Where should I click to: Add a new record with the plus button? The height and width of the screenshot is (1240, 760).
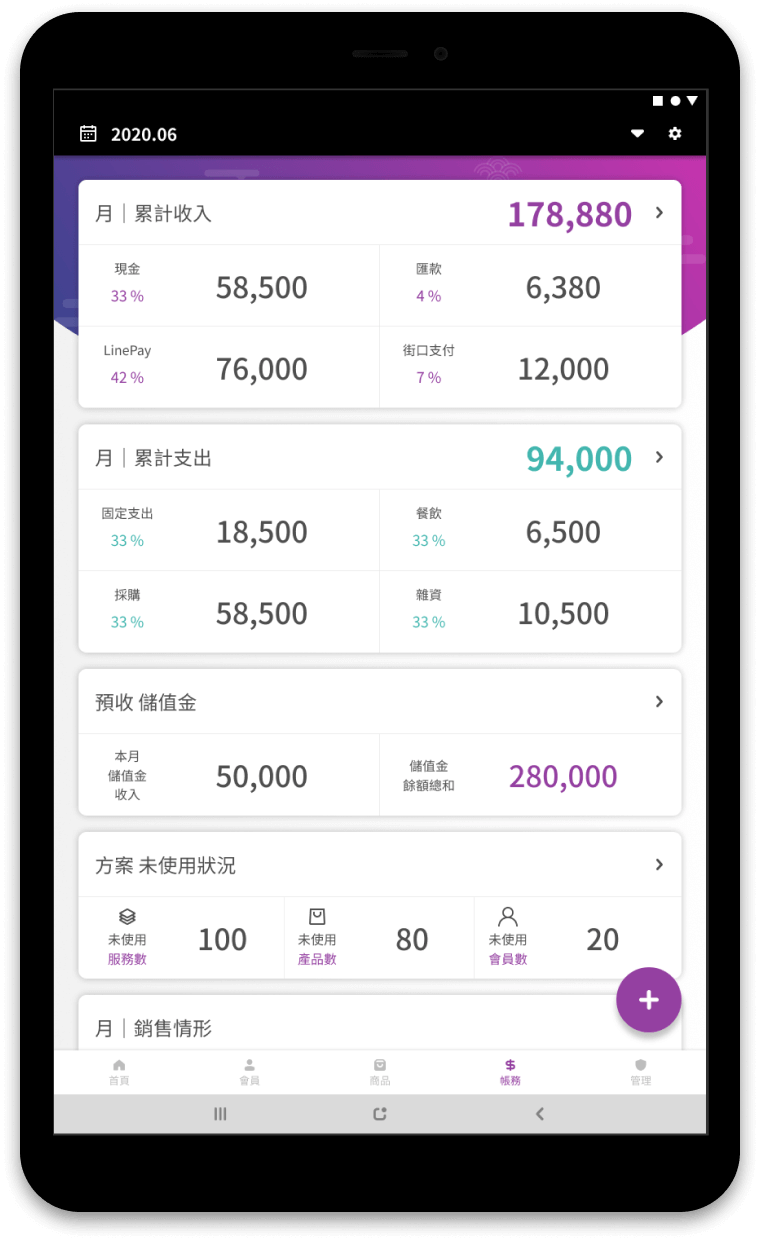click(x=648, y=1000)
